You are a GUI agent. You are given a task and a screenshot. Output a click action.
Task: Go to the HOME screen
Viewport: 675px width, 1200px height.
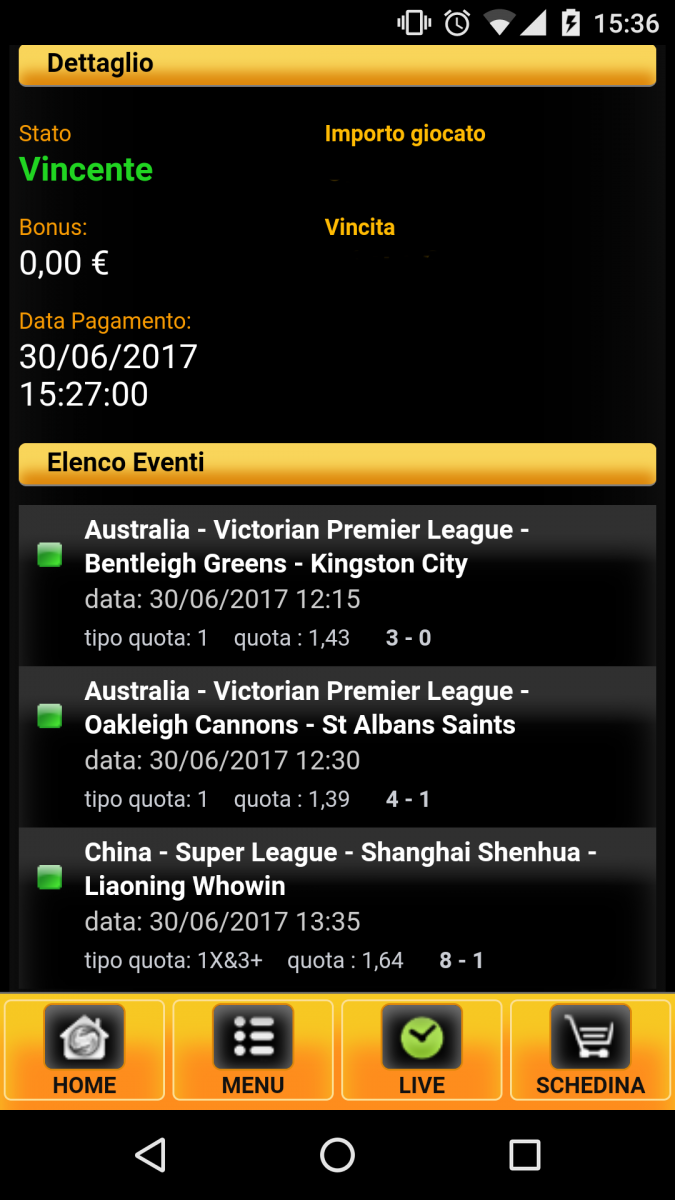tap(84, 1050)
